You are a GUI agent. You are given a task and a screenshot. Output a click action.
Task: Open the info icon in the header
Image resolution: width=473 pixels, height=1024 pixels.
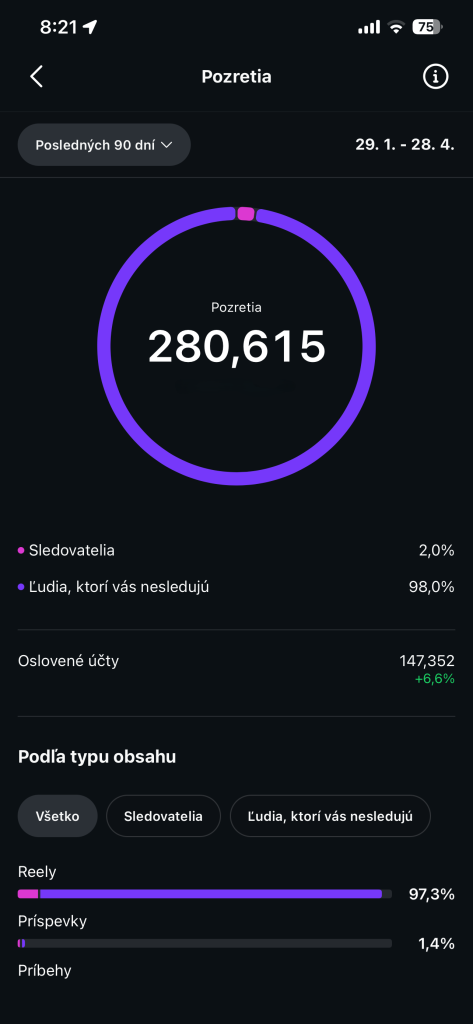[x=436, y=77]
